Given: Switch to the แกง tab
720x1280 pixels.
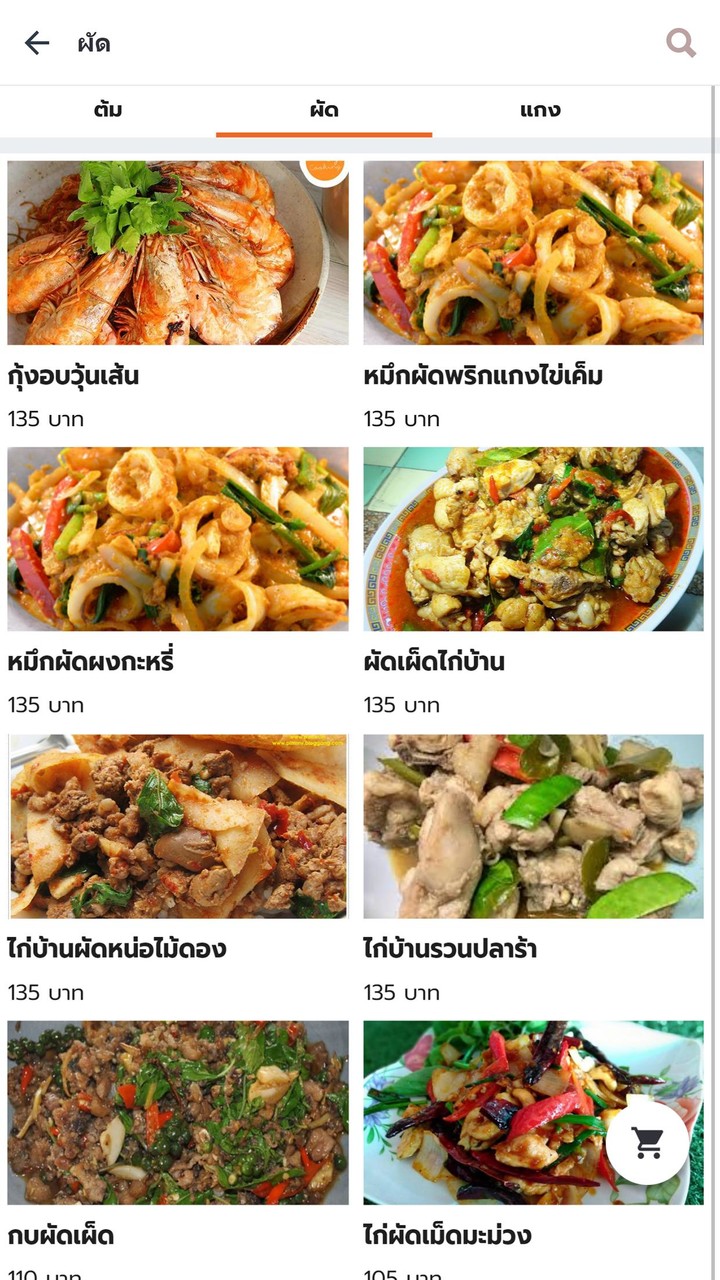Looking at the screenshot, I should tap(540, 111).
